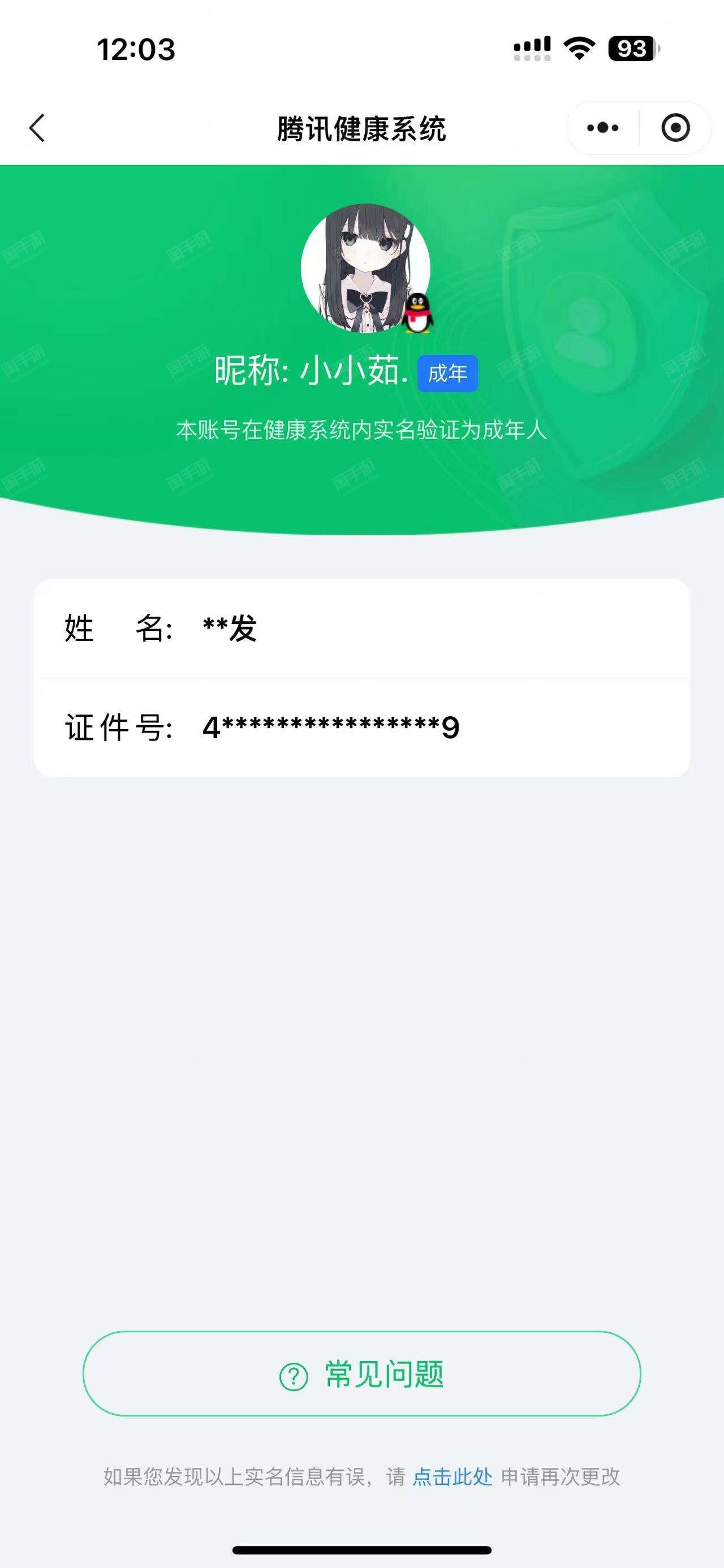Open the mini program more-options menu
724x1568 pixels.
[603, 128]
